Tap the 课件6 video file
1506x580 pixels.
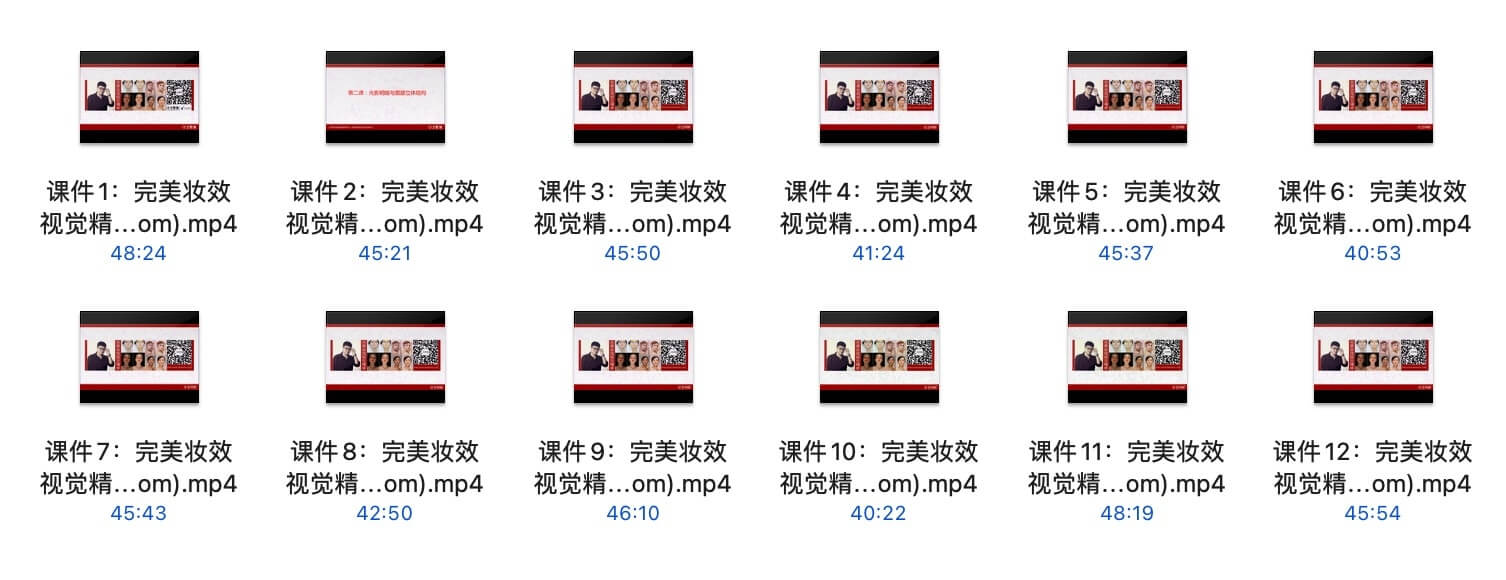[1373, 98]
